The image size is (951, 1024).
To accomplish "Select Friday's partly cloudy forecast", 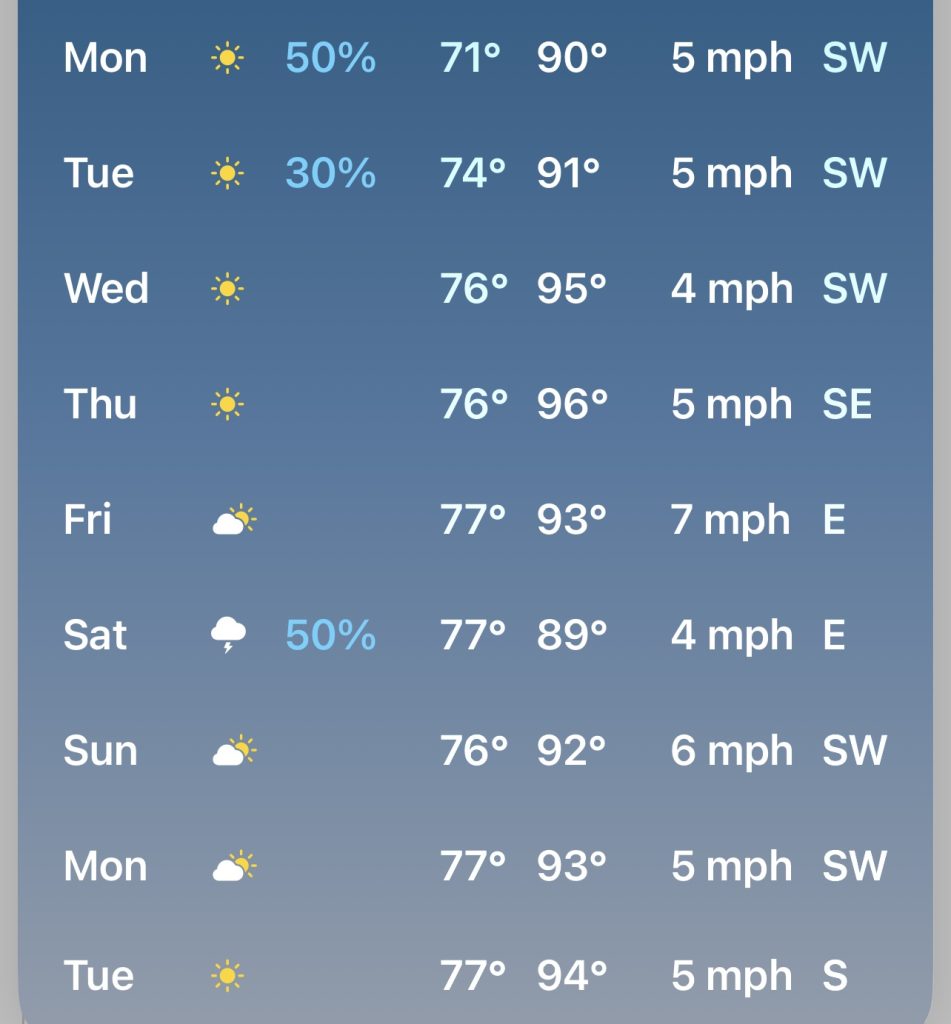I will coord(475,520).
